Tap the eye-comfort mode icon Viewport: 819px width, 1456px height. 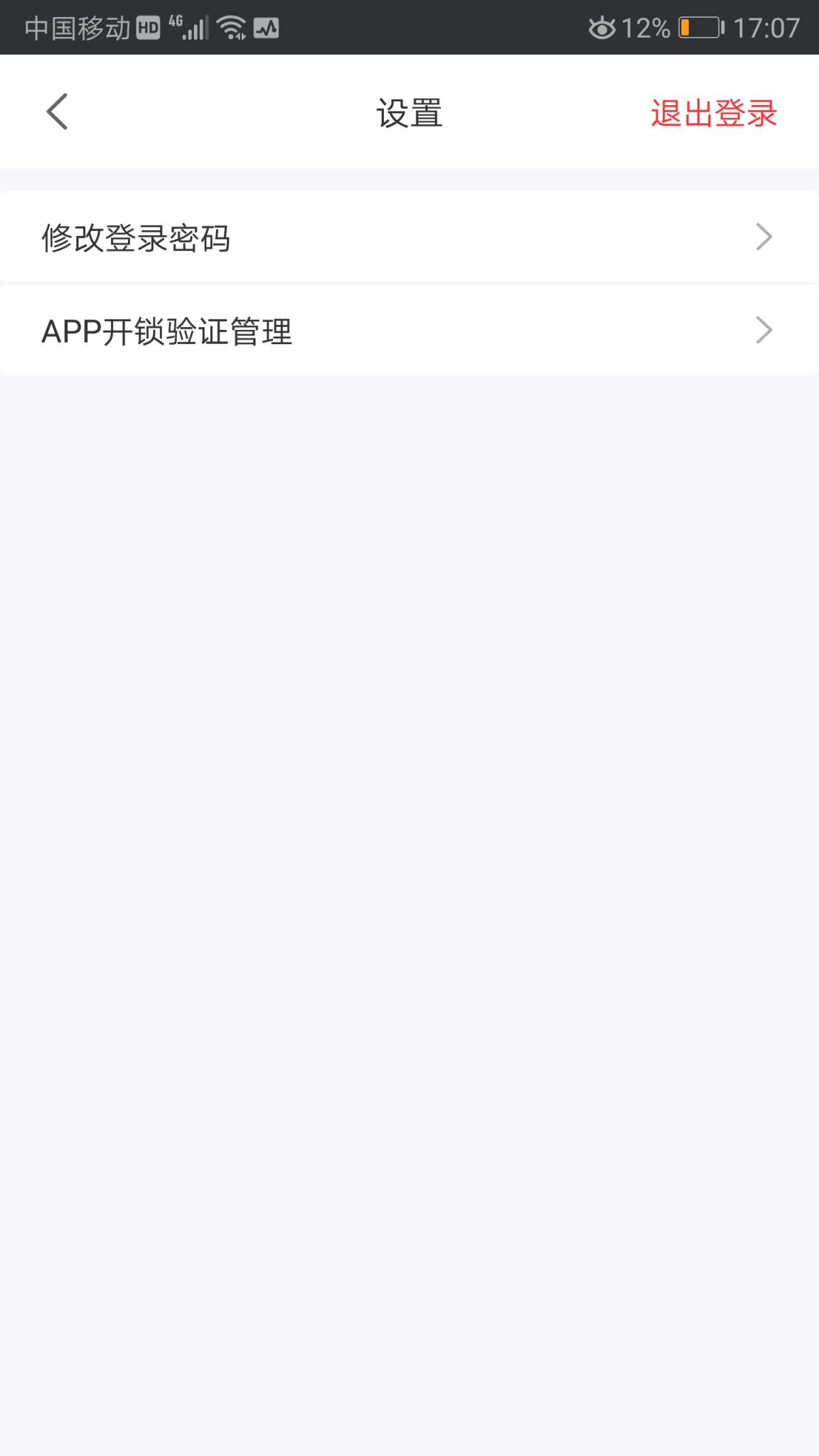click(601, 27)
